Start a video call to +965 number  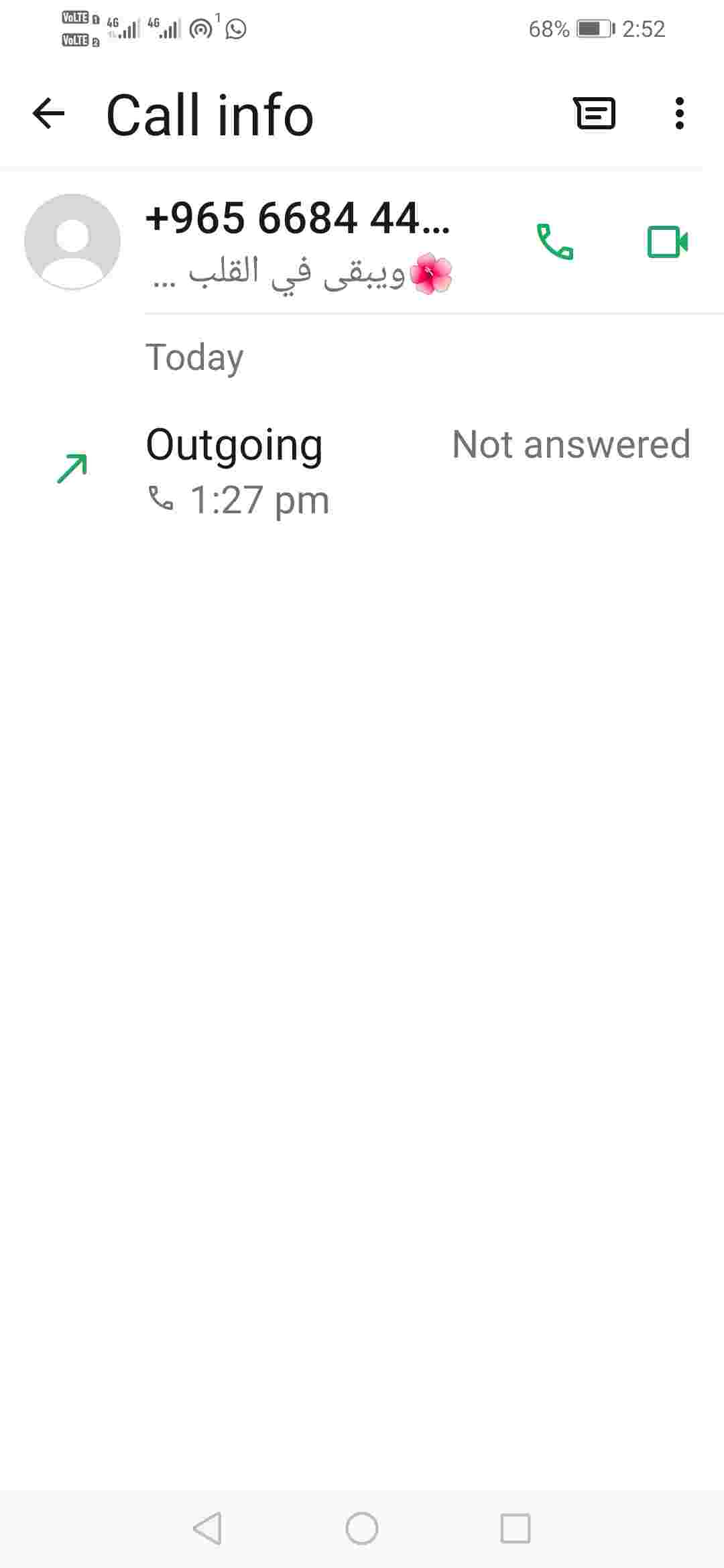pos(667,242)
